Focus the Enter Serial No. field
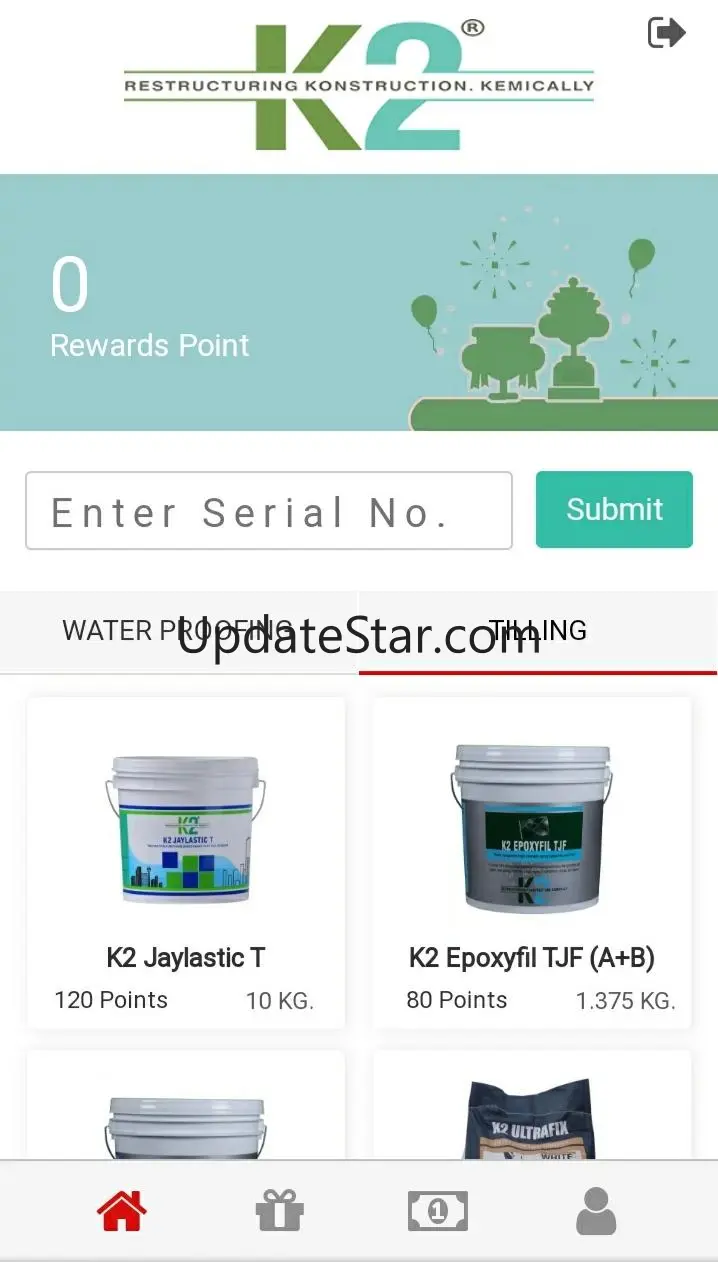The image size is (718, 1262). [x=268, y=511]
